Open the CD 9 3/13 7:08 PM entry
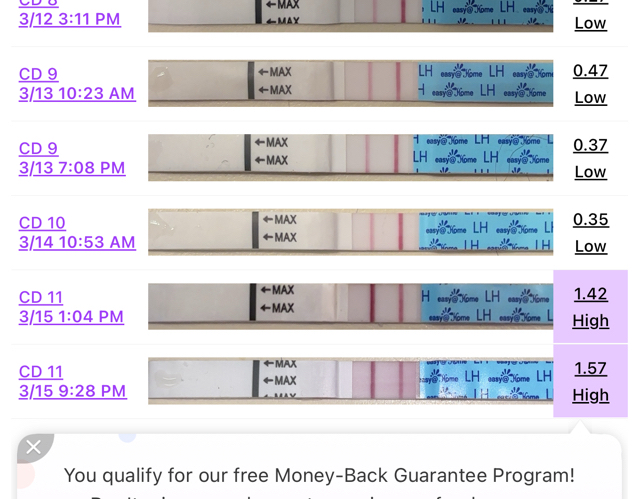 coord(71,158)
